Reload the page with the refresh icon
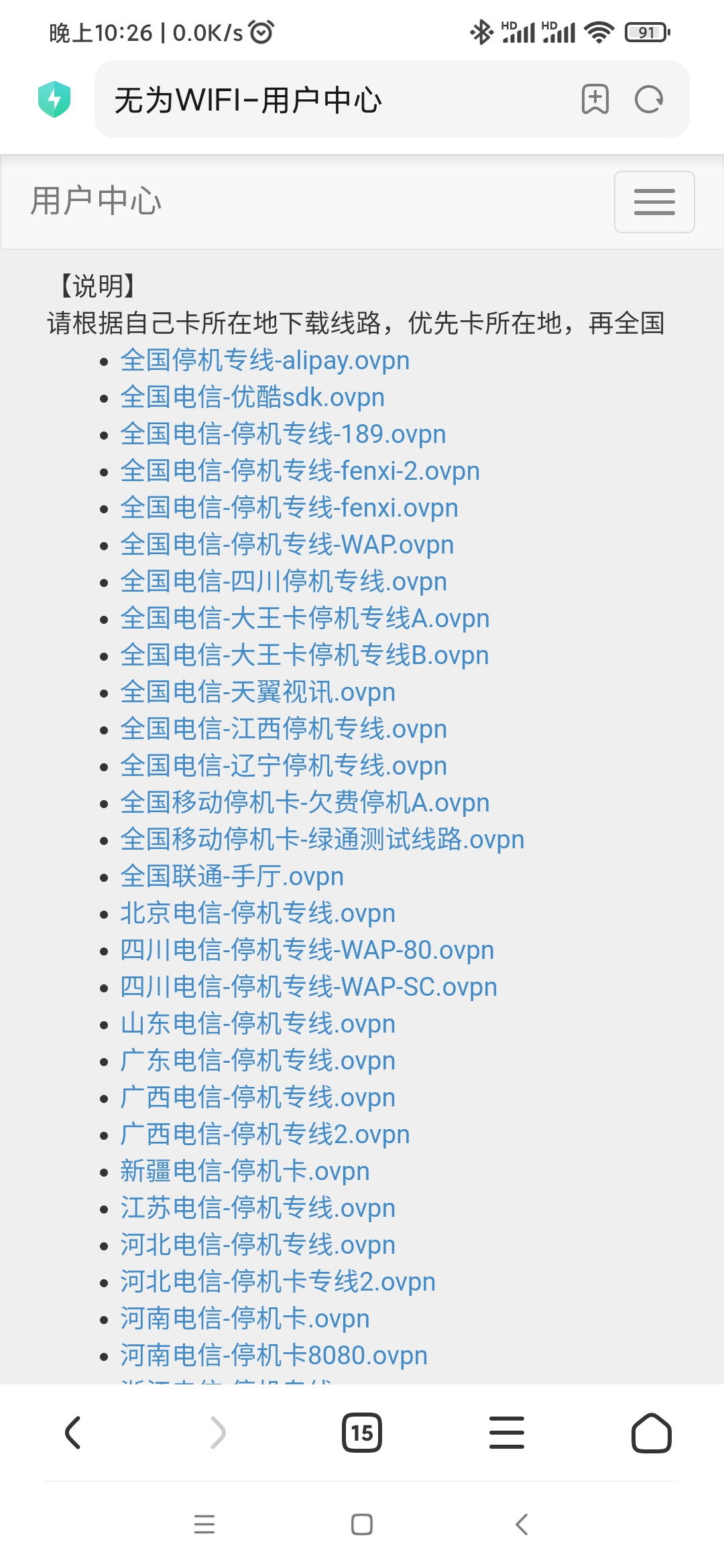The width and height of the screenshot is (724, 1568). point(649,100)
